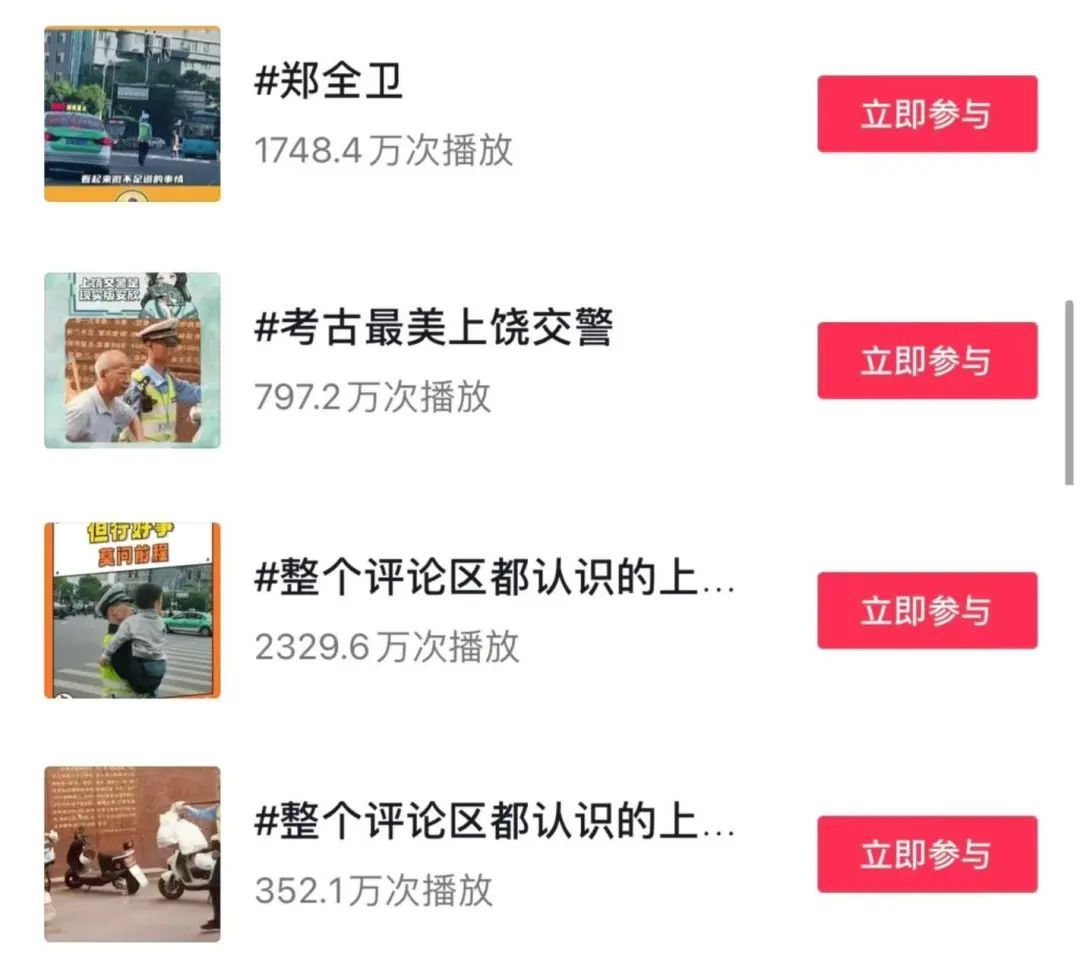Join the #考古最美上饶交警 topic via 立即参与

pos(926,361)
